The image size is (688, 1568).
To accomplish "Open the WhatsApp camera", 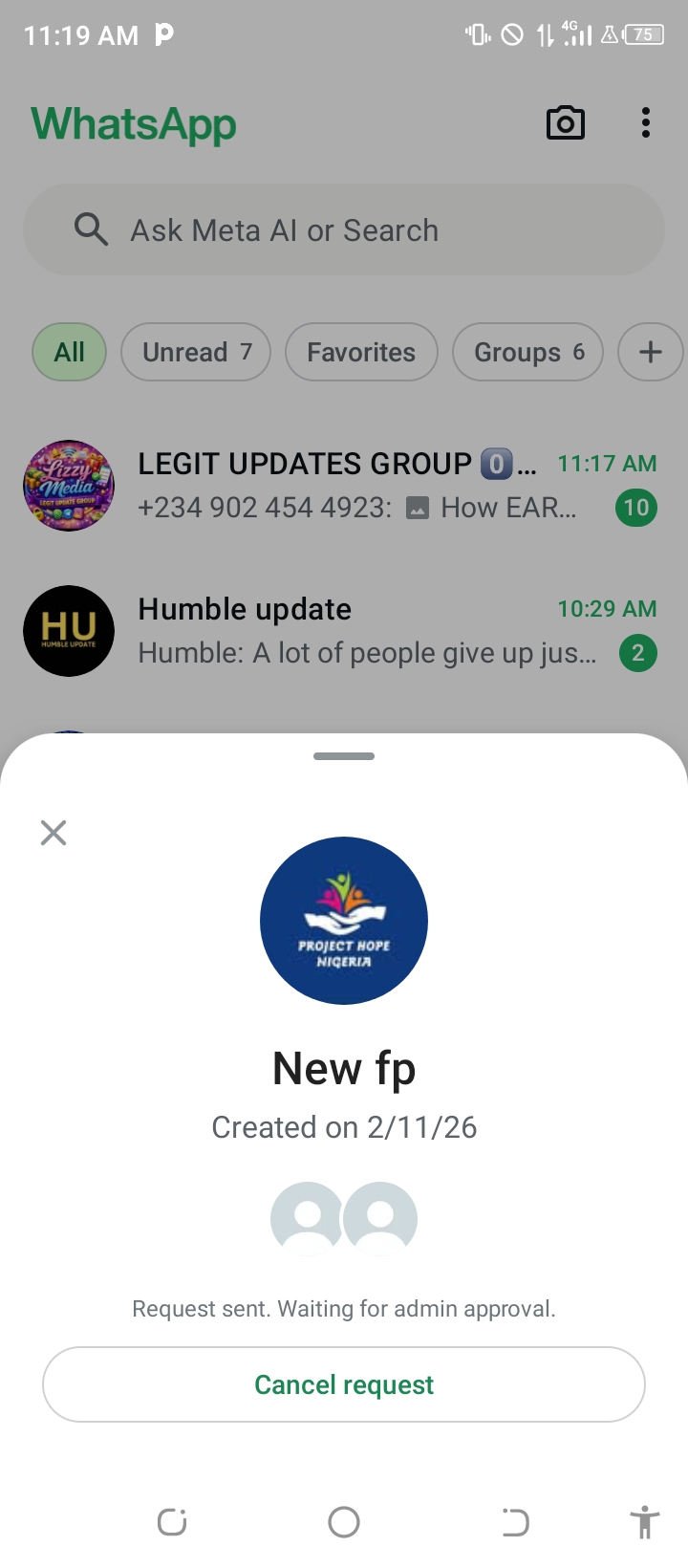I will [565, 123].
